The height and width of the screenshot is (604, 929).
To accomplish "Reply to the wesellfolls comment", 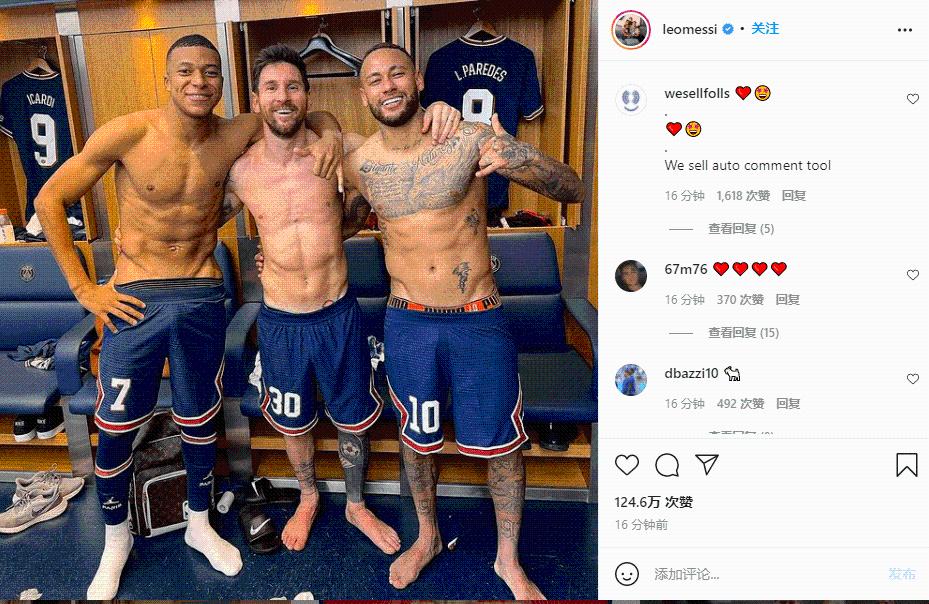I will tap(793, 196).
